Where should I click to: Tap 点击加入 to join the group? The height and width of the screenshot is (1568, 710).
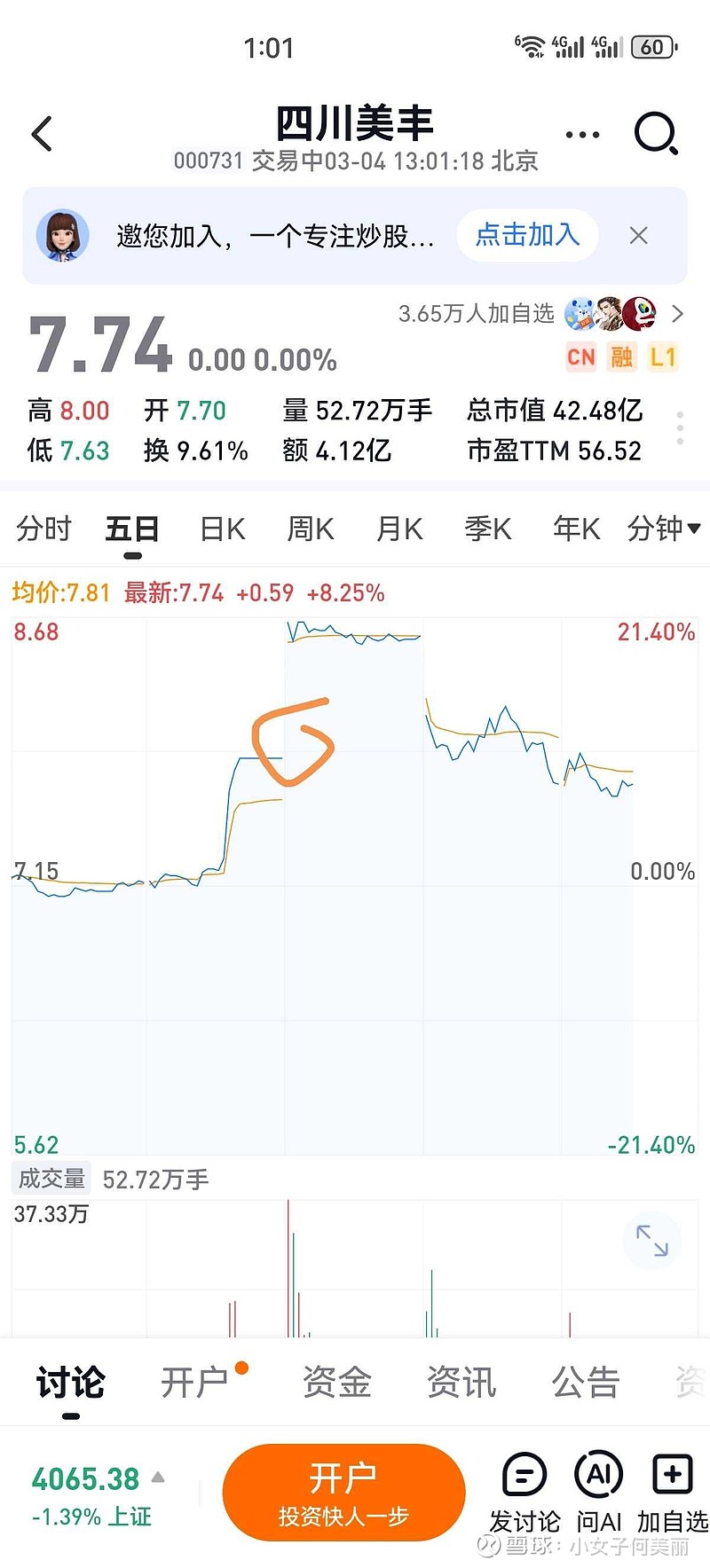pos(527,235)
